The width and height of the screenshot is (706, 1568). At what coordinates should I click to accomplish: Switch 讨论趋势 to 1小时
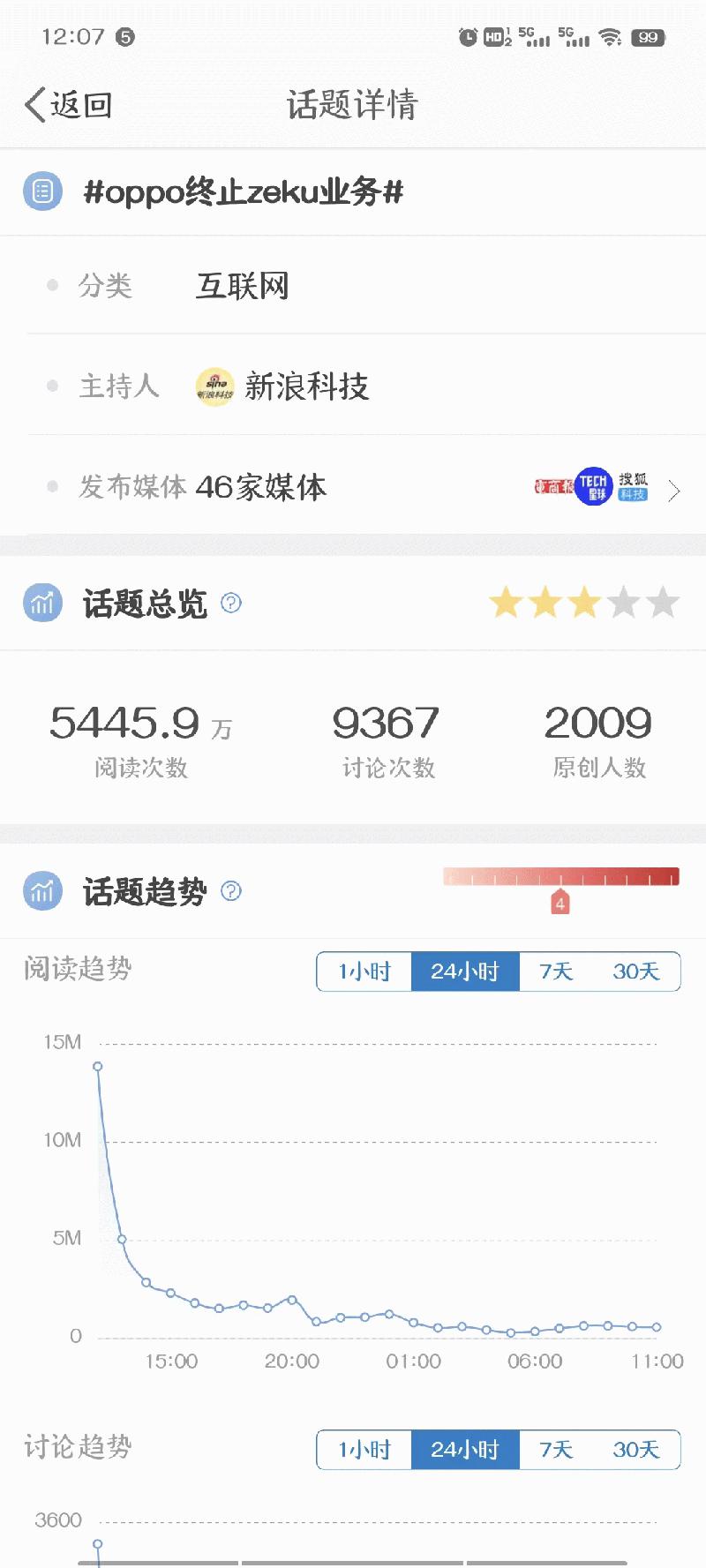pos(364,1450)
